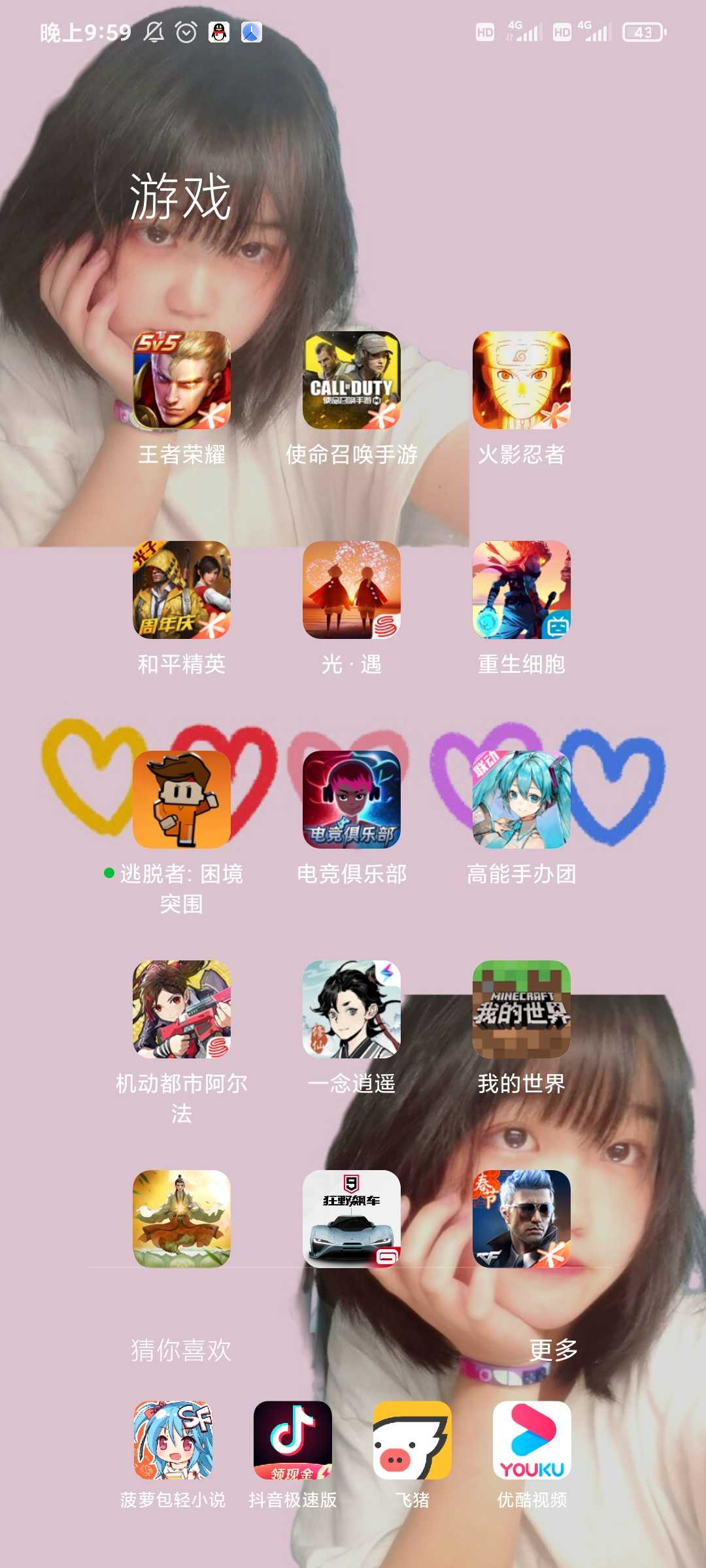The image size is (706, 1568).
Task: Open 狂野飙车 racing game
Action: point(352,1219)
